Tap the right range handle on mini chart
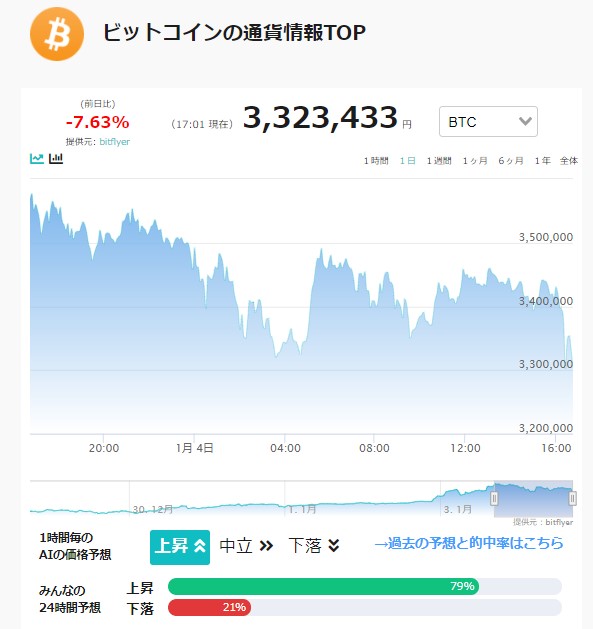This screenshot has width=593, height=629. click(x=573, y=499)
